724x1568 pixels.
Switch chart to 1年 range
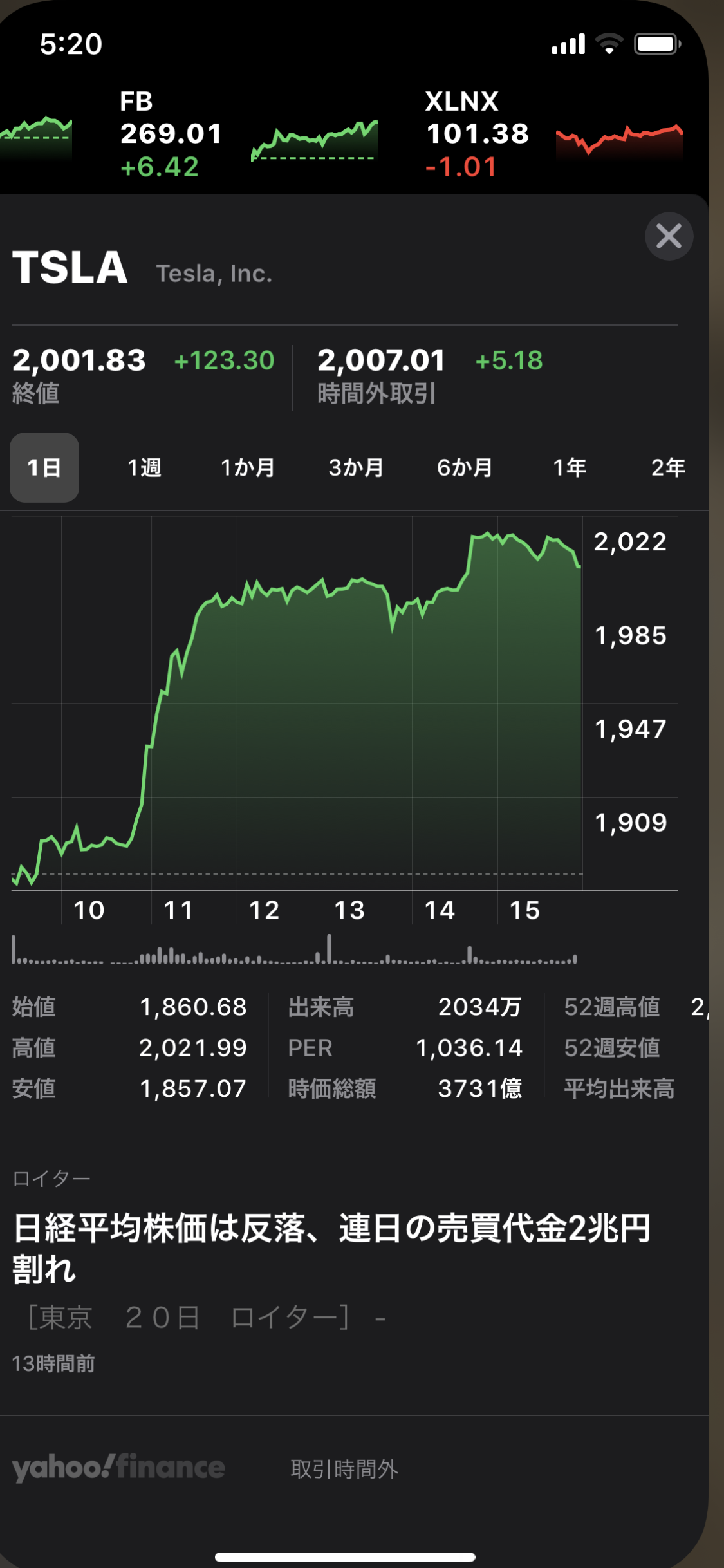click(570, 467)
